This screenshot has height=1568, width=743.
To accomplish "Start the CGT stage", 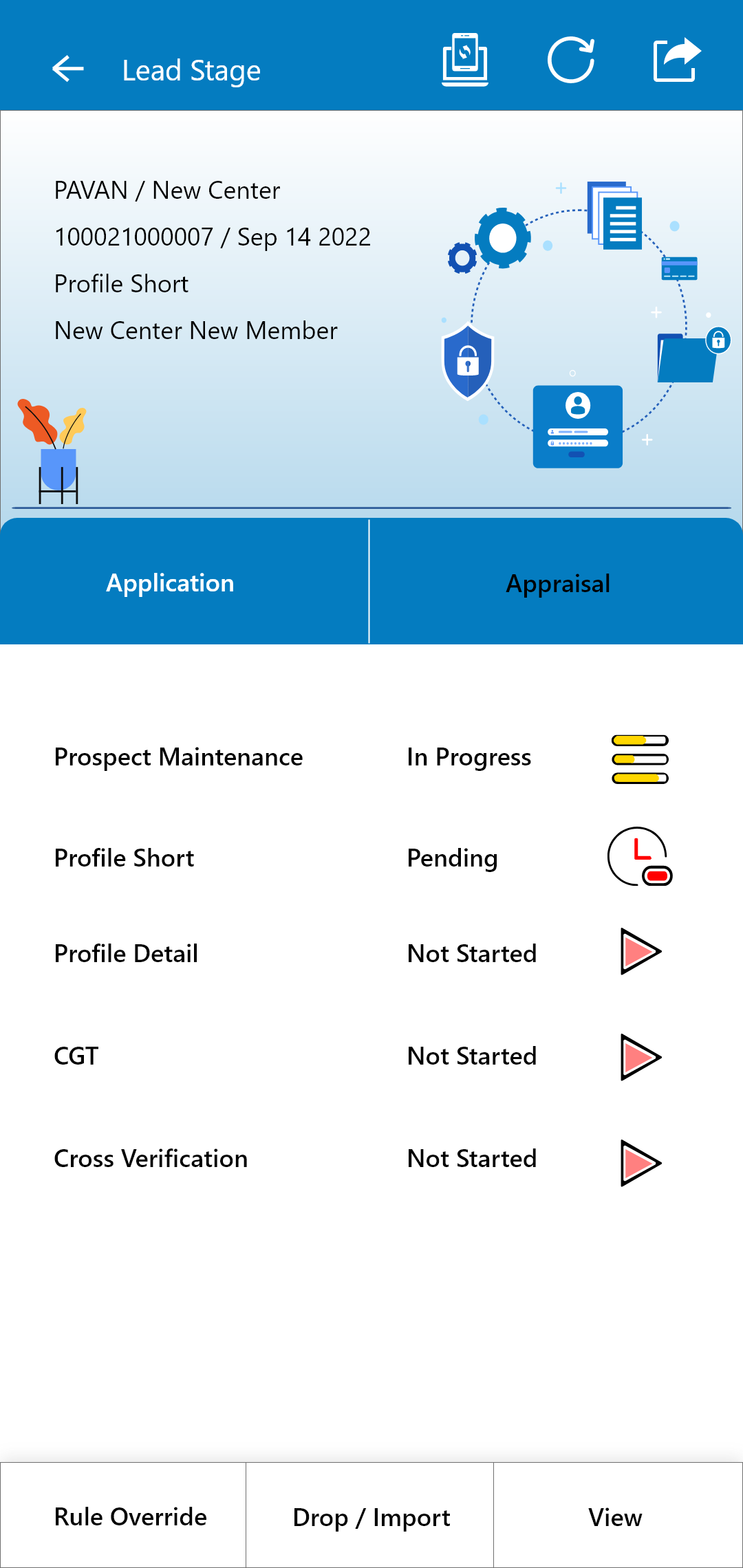I will tap(640, 1056).
